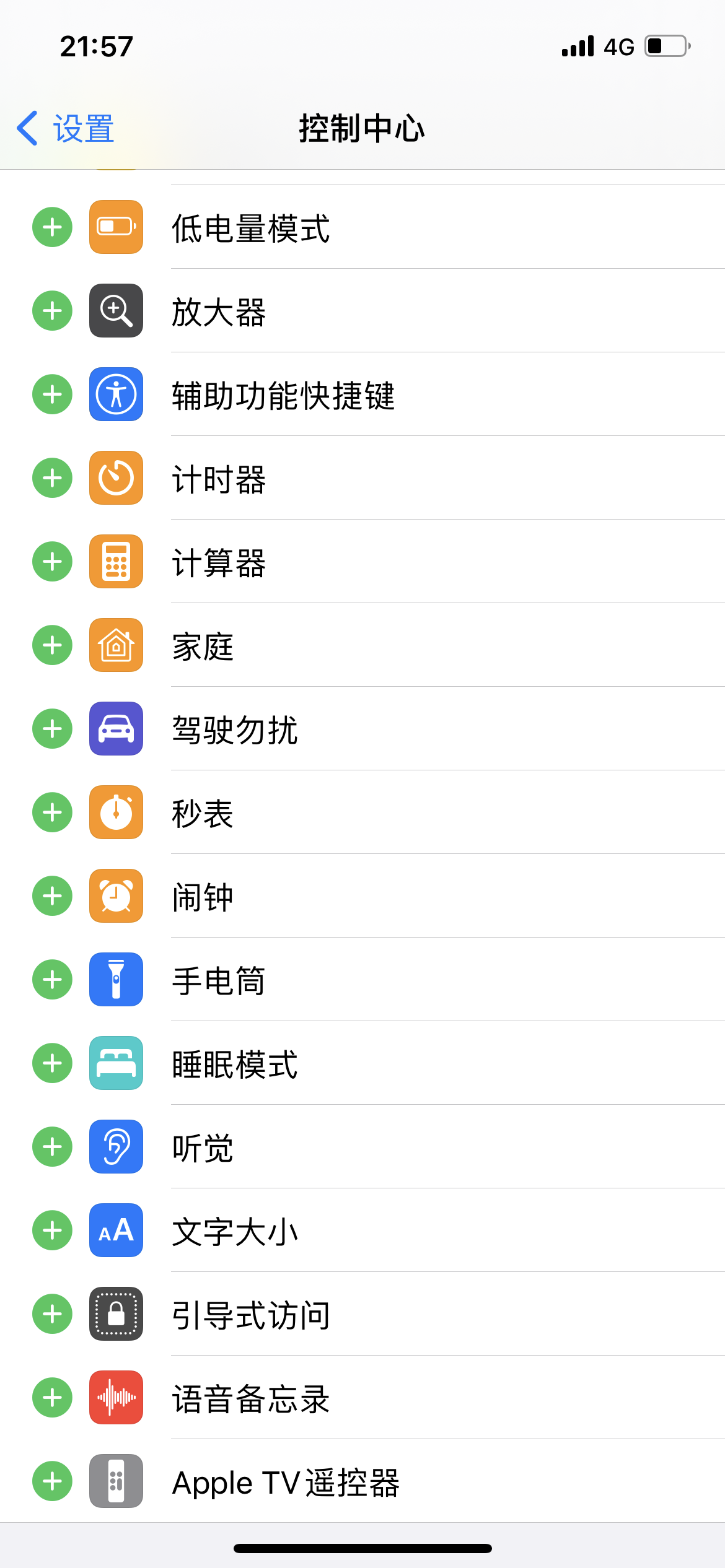Add 秒表 control
The width and height of the screenshot is (725, 1568).
pyautogui.click(x=53, y=812)
